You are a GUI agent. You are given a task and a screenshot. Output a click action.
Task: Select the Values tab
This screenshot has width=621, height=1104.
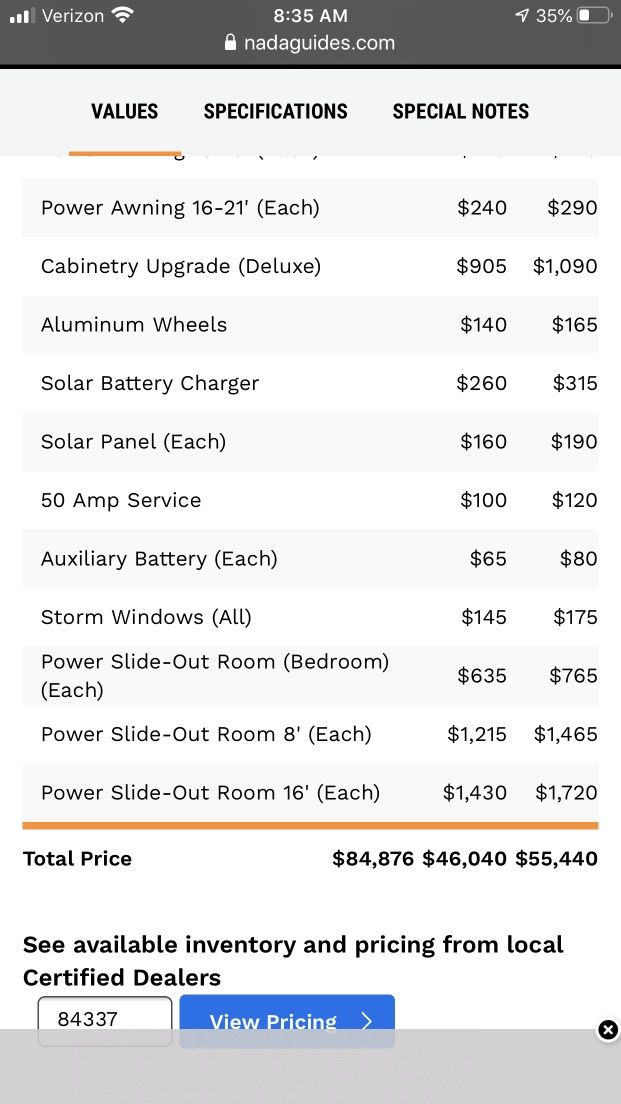[125, 111]
